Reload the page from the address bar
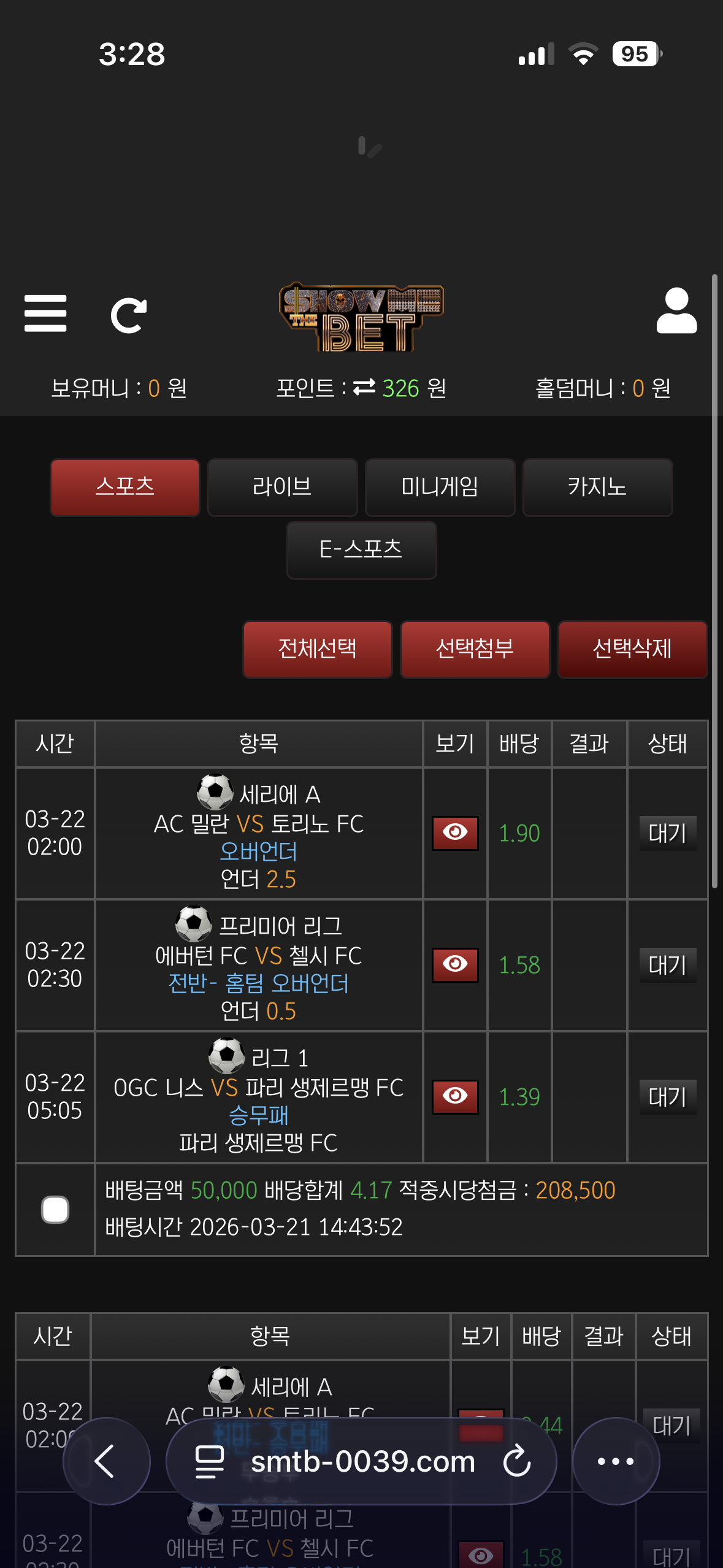723x1568 pixels. [517, 1461]
